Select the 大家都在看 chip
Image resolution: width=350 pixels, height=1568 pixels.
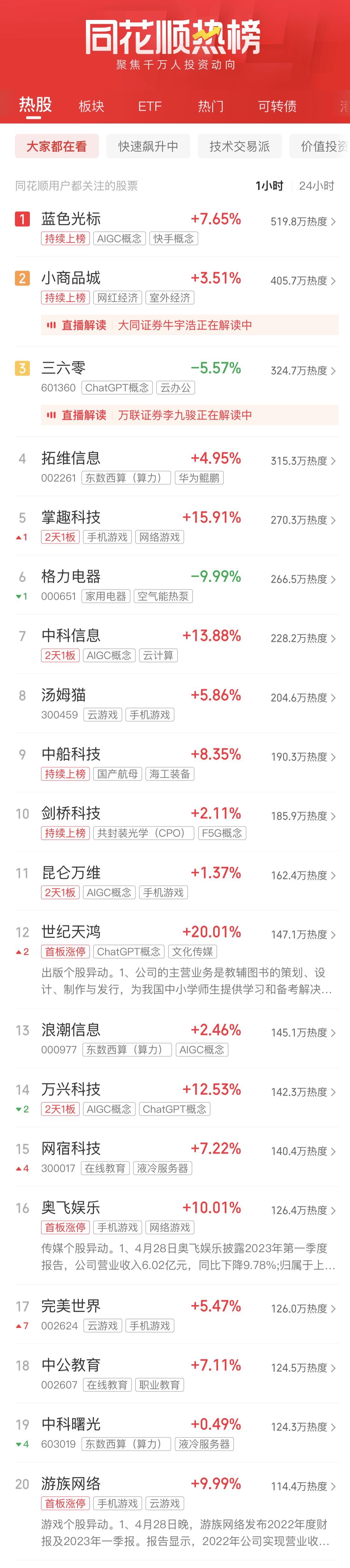pos(56,146)
